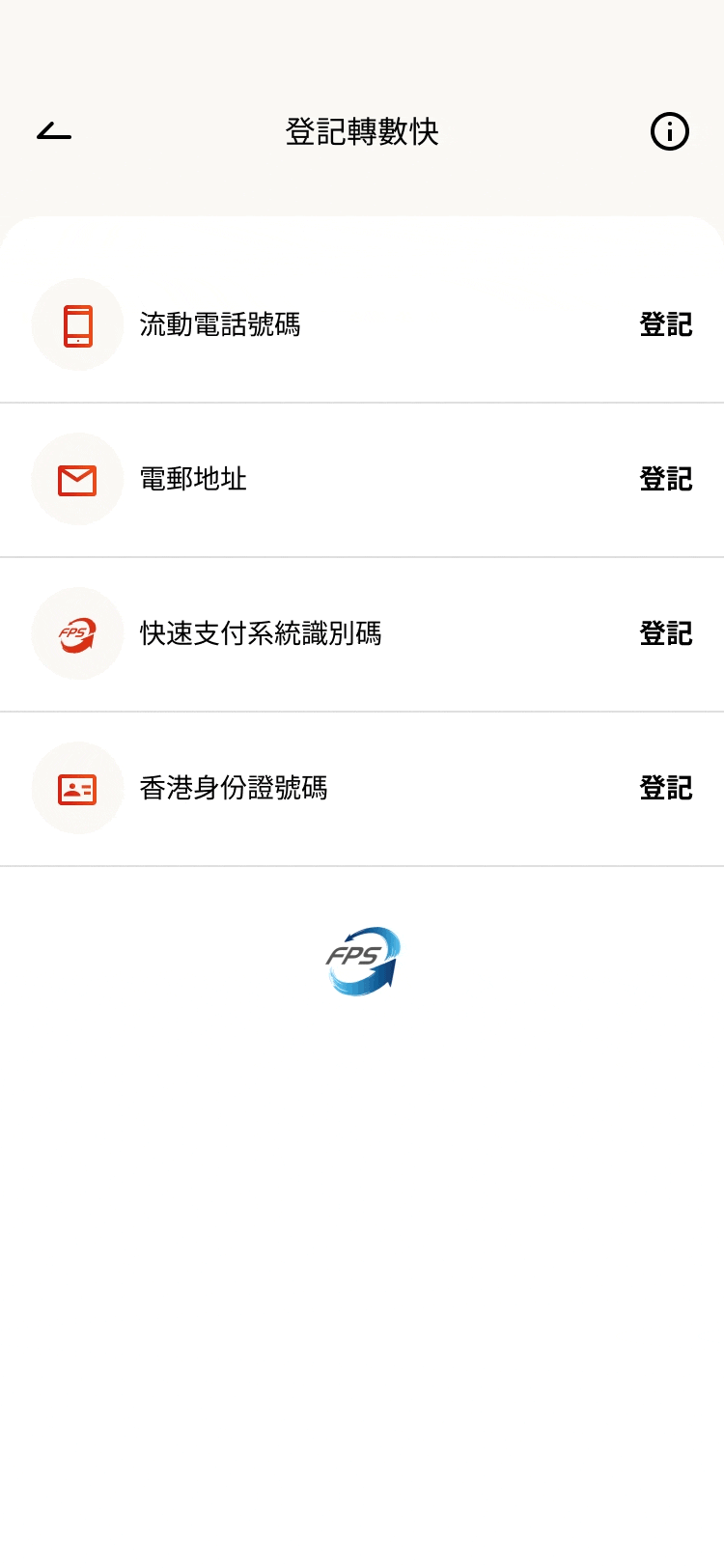Viewport: 724px width, 1568px height.
Task: Go back using the top-left arrow
Action: [54, 131]
